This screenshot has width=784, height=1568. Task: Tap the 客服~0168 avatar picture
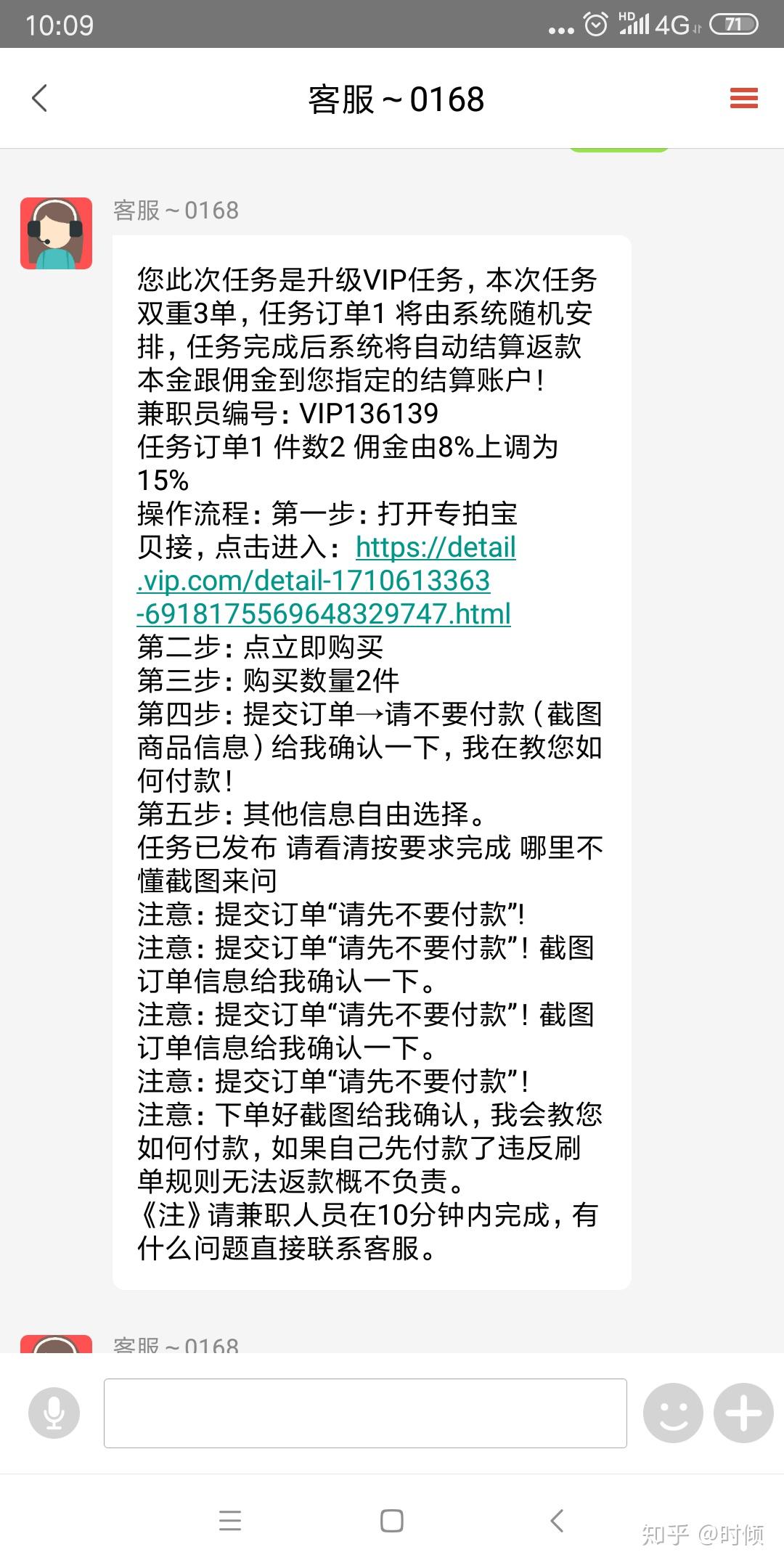[x=57, y=233]
